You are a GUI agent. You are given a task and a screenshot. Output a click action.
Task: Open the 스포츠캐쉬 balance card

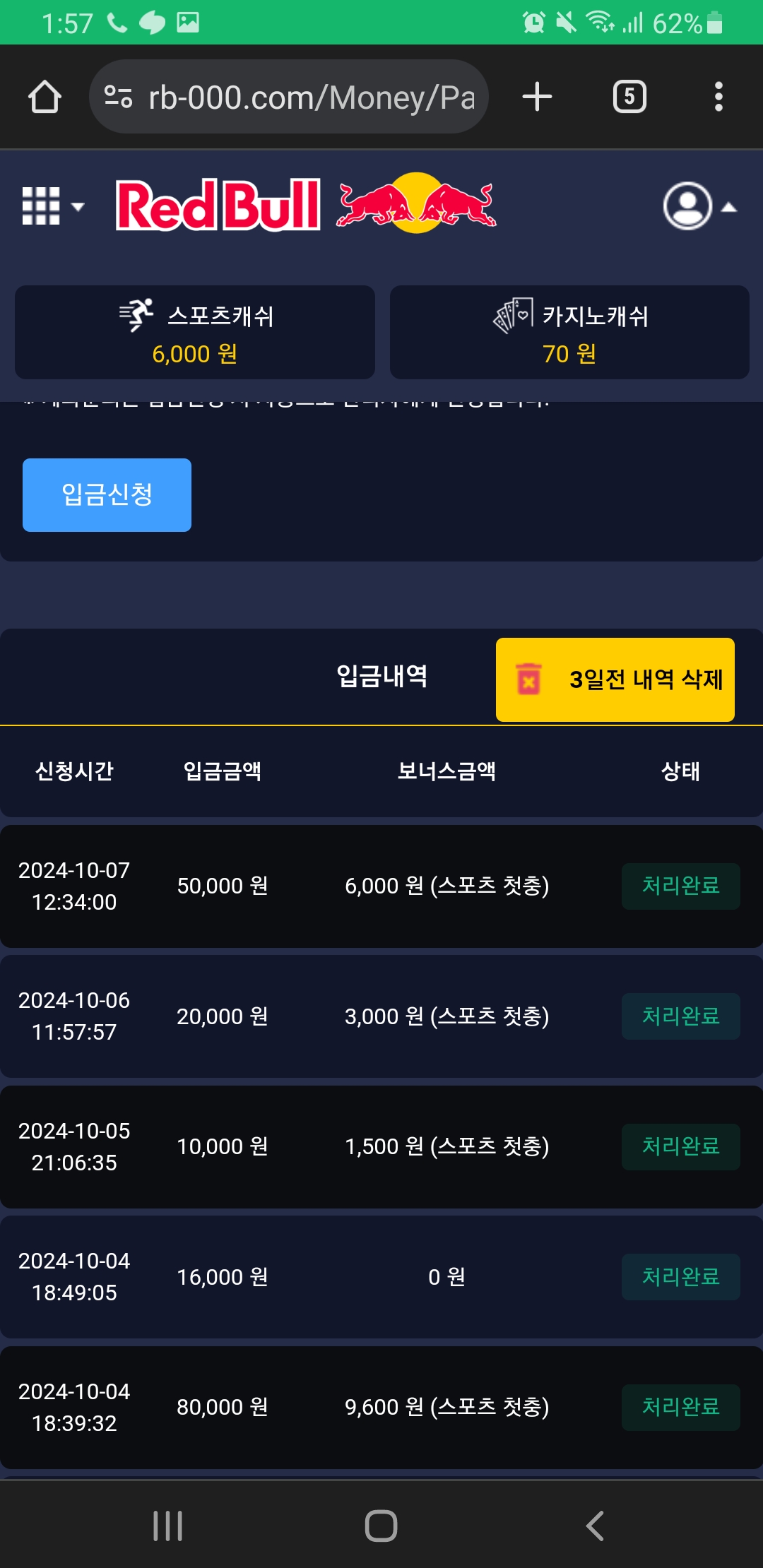pos(195,333)
